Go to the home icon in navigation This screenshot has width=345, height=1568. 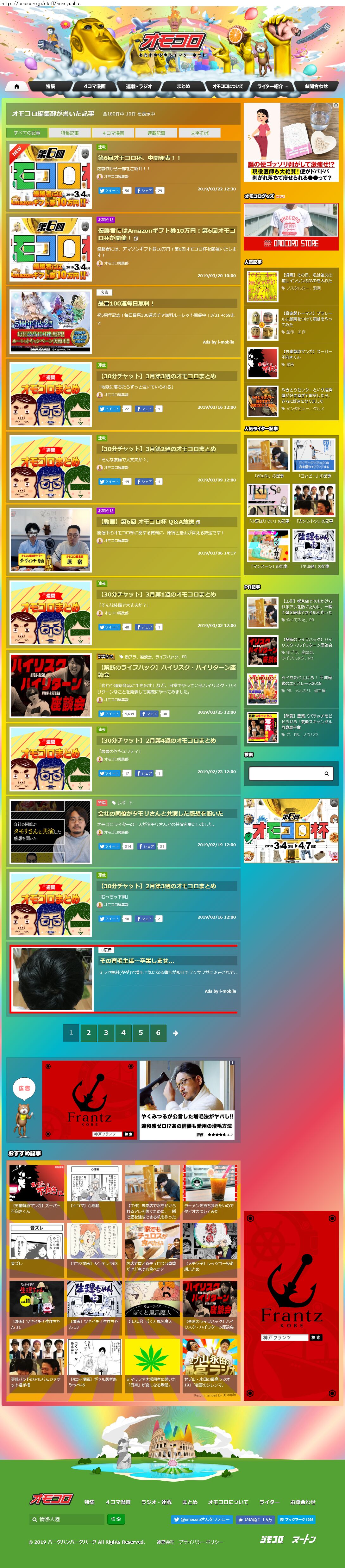click(x=16, y=86)
